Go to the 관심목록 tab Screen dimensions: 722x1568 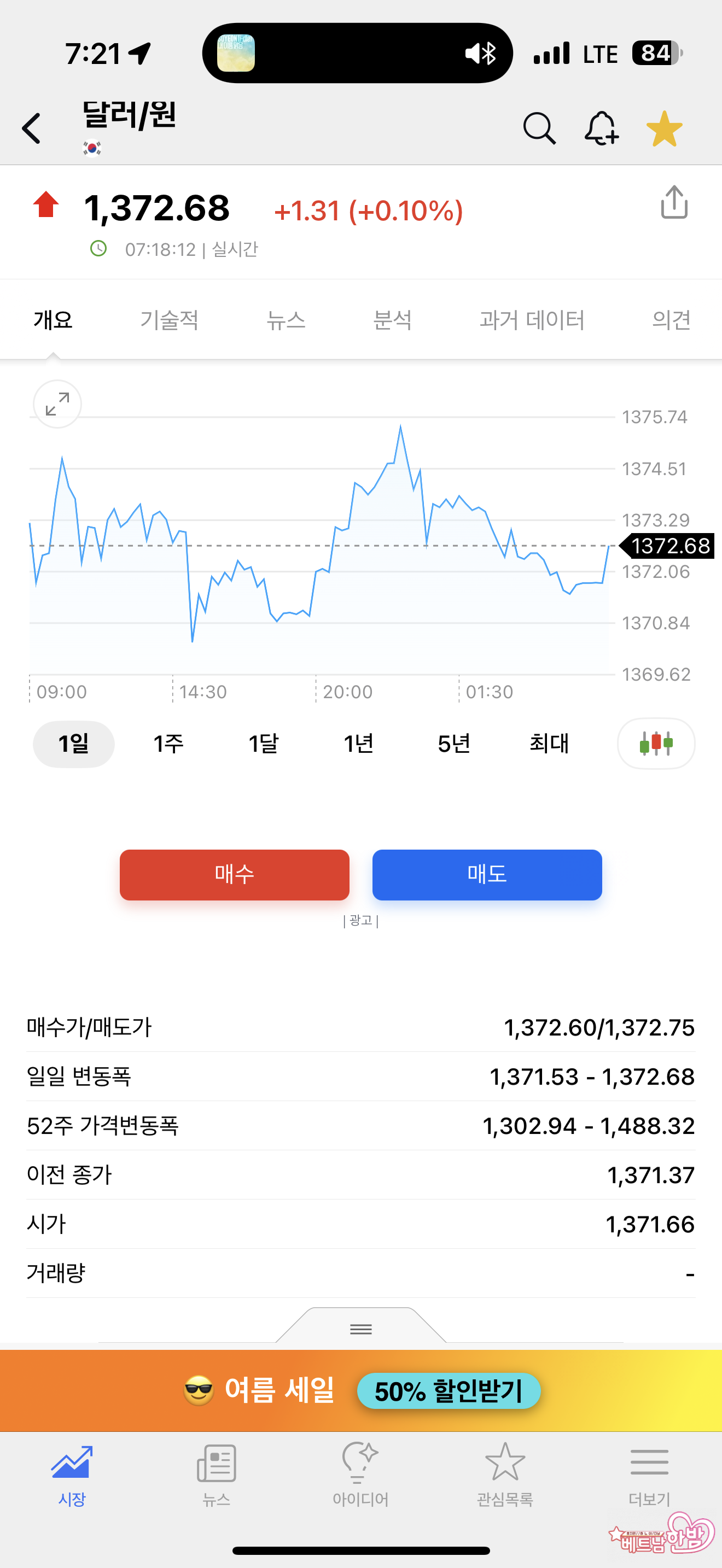(x=505, y=1472)
